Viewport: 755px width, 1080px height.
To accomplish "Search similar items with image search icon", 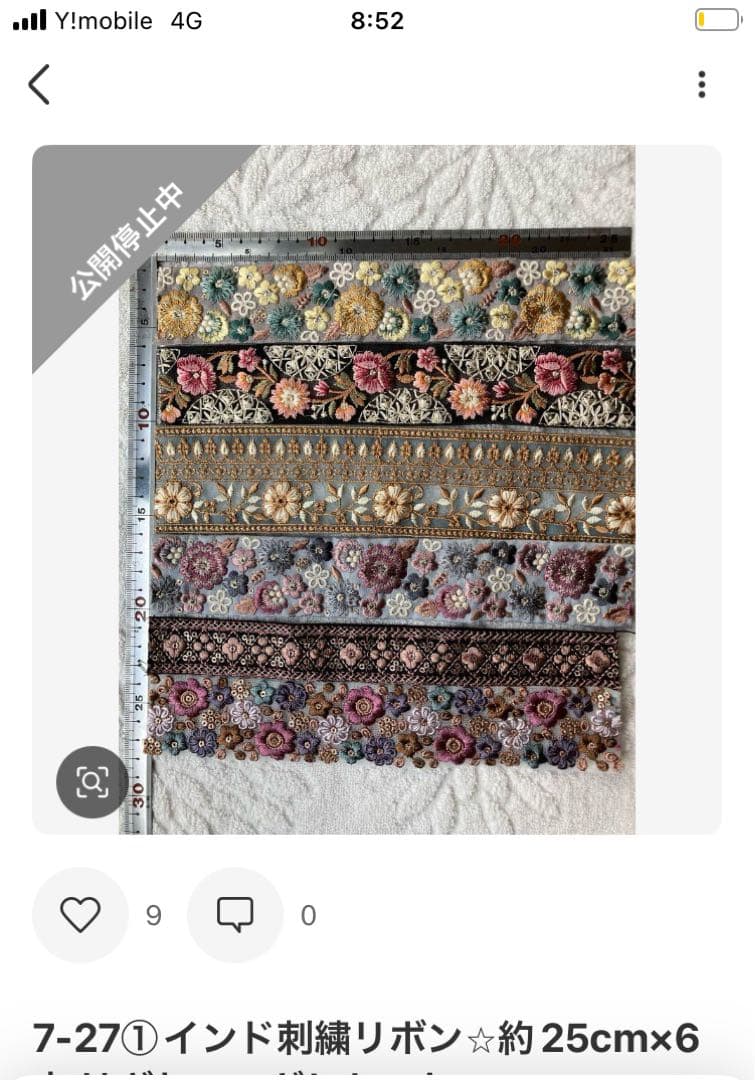I will pyautogui.click(x=91, y=782).
